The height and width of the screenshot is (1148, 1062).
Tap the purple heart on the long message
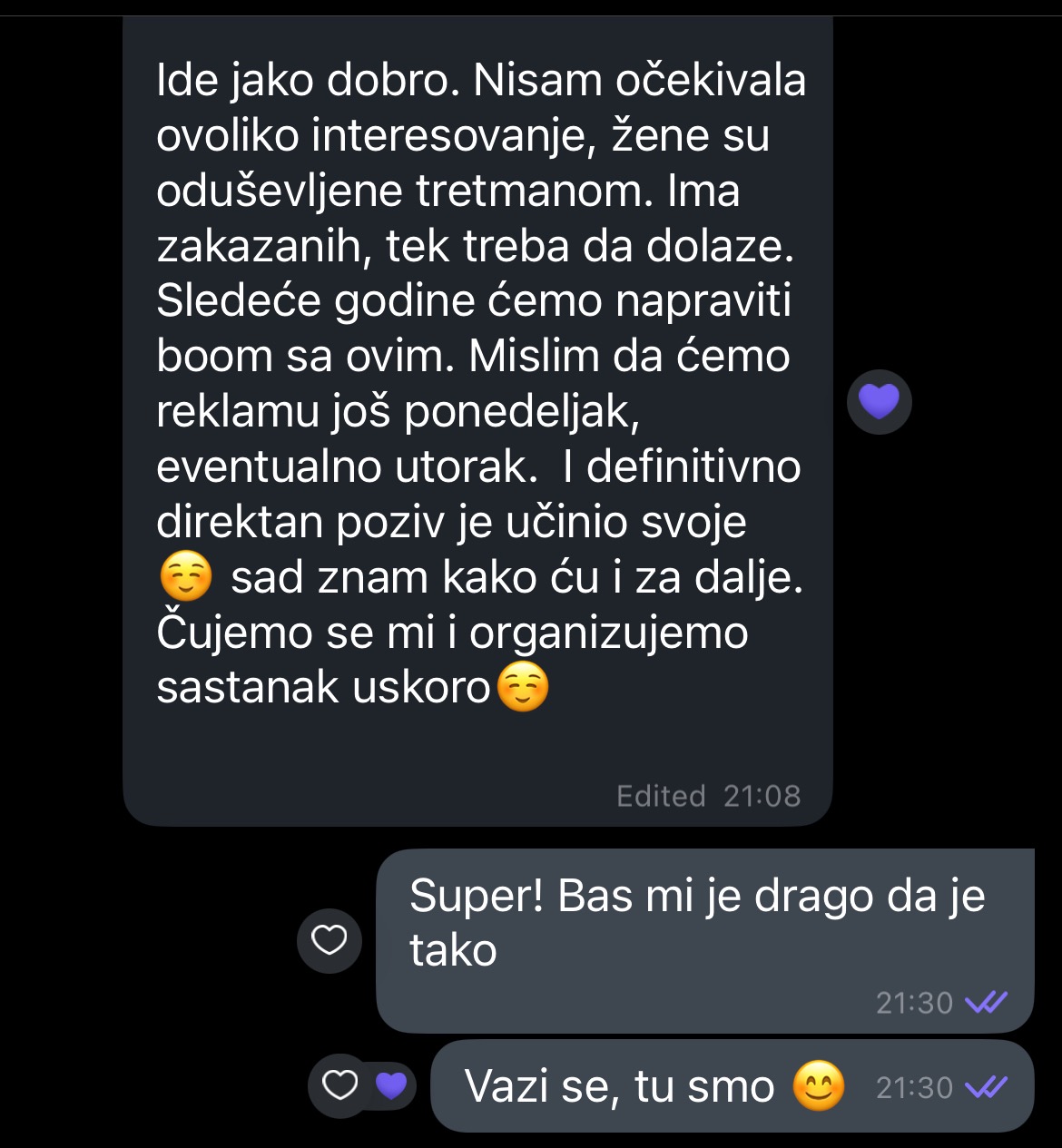click(x=879, y=401)
